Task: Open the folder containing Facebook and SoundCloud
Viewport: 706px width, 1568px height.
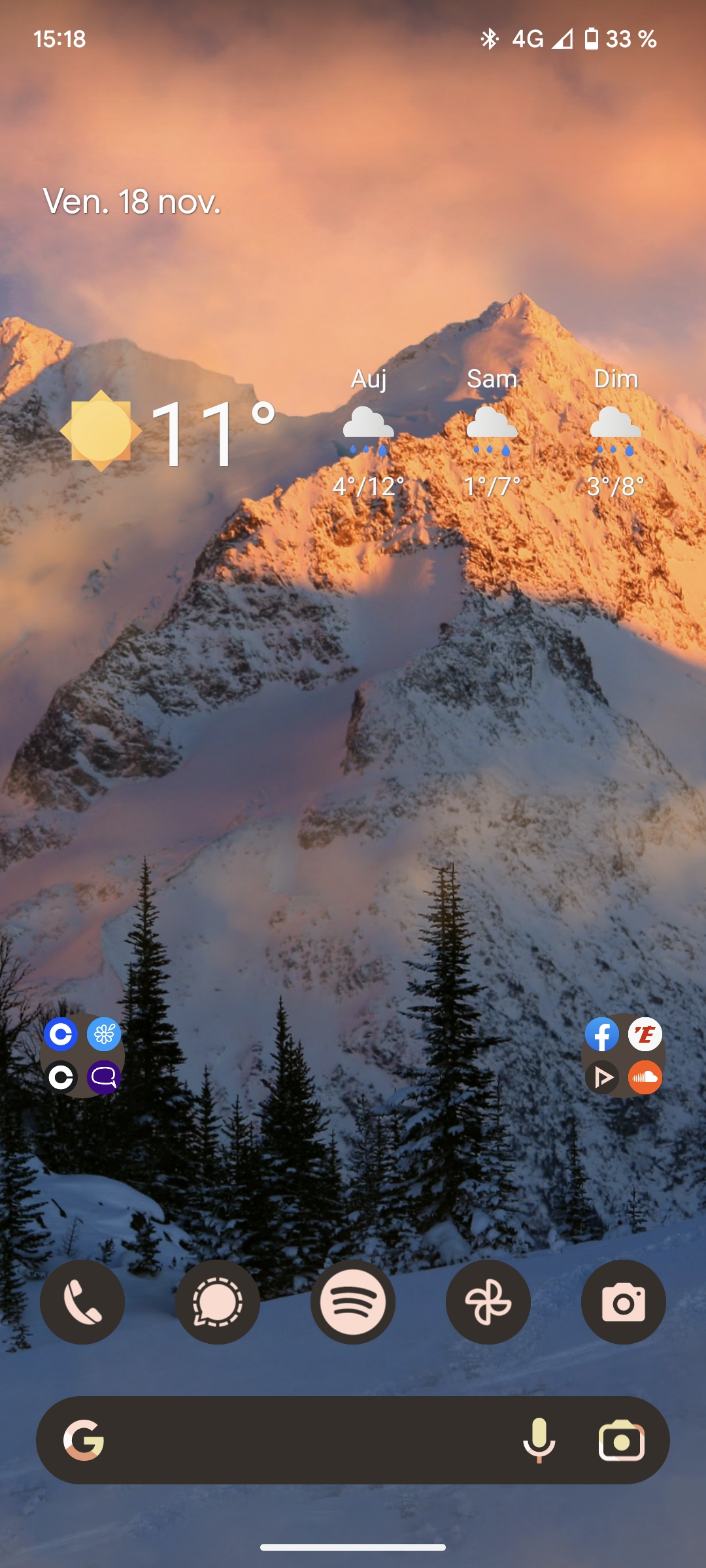Action: click(x=623, y=1056)
